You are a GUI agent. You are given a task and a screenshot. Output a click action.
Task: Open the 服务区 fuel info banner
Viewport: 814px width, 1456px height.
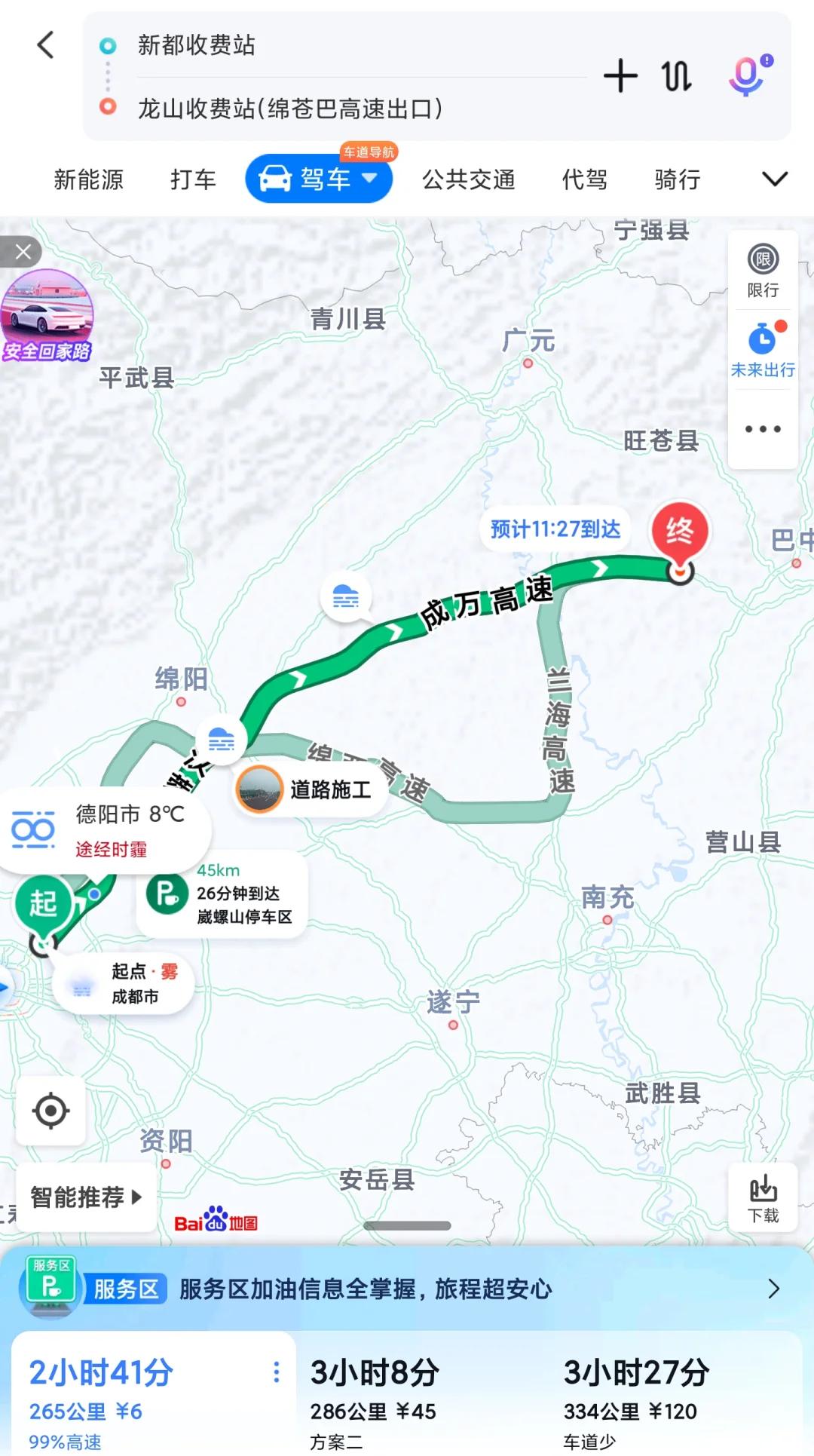click(x=407, y=1289)
